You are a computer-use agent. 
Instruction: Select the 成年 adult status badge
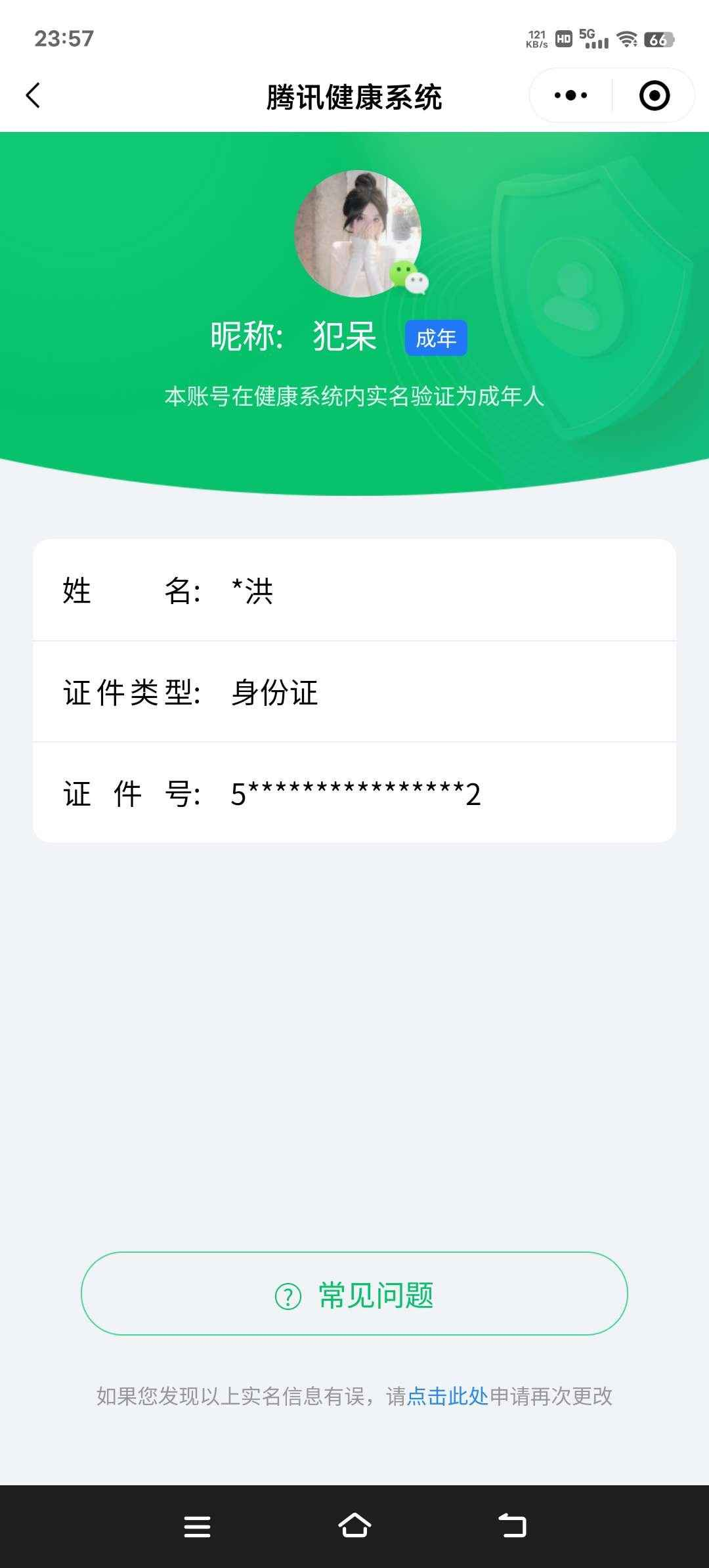(435, 338)
